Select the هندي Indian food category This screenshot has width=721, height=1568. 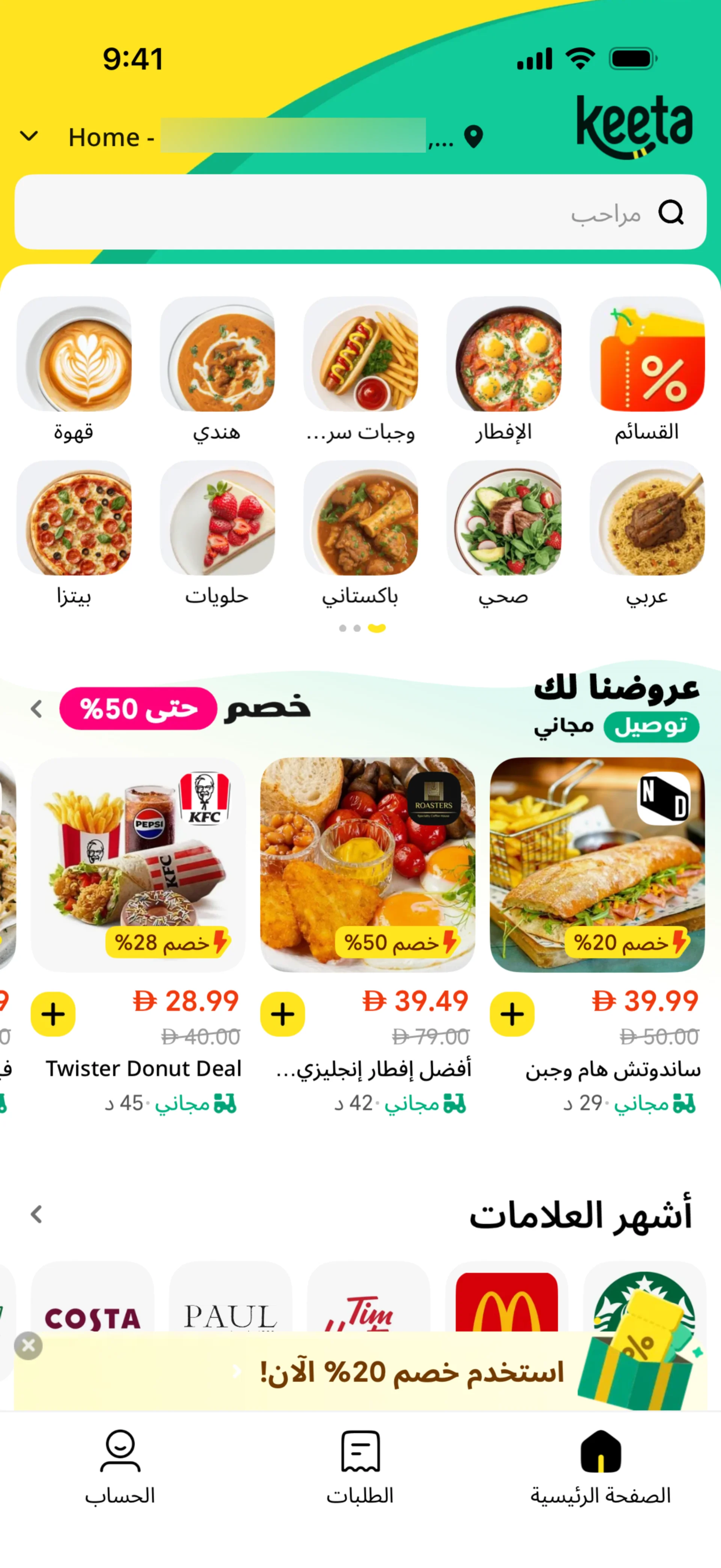click(217, 354)
